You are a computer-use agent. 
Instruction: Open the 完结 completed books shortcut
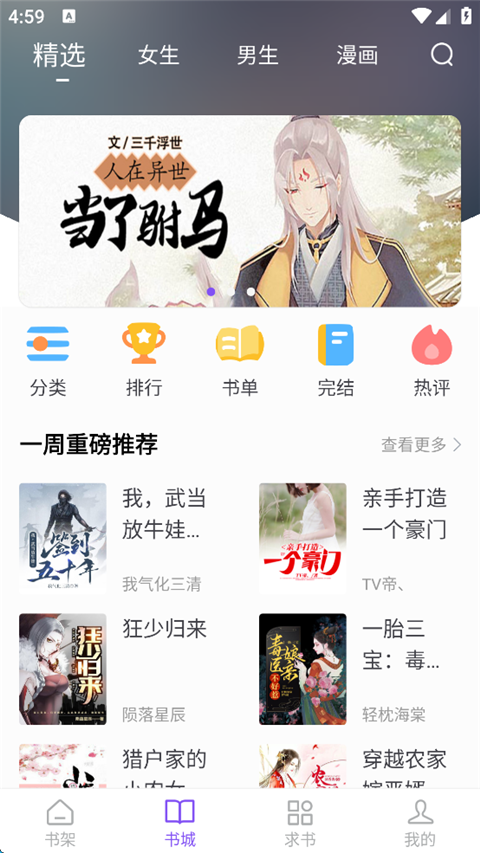336,361
